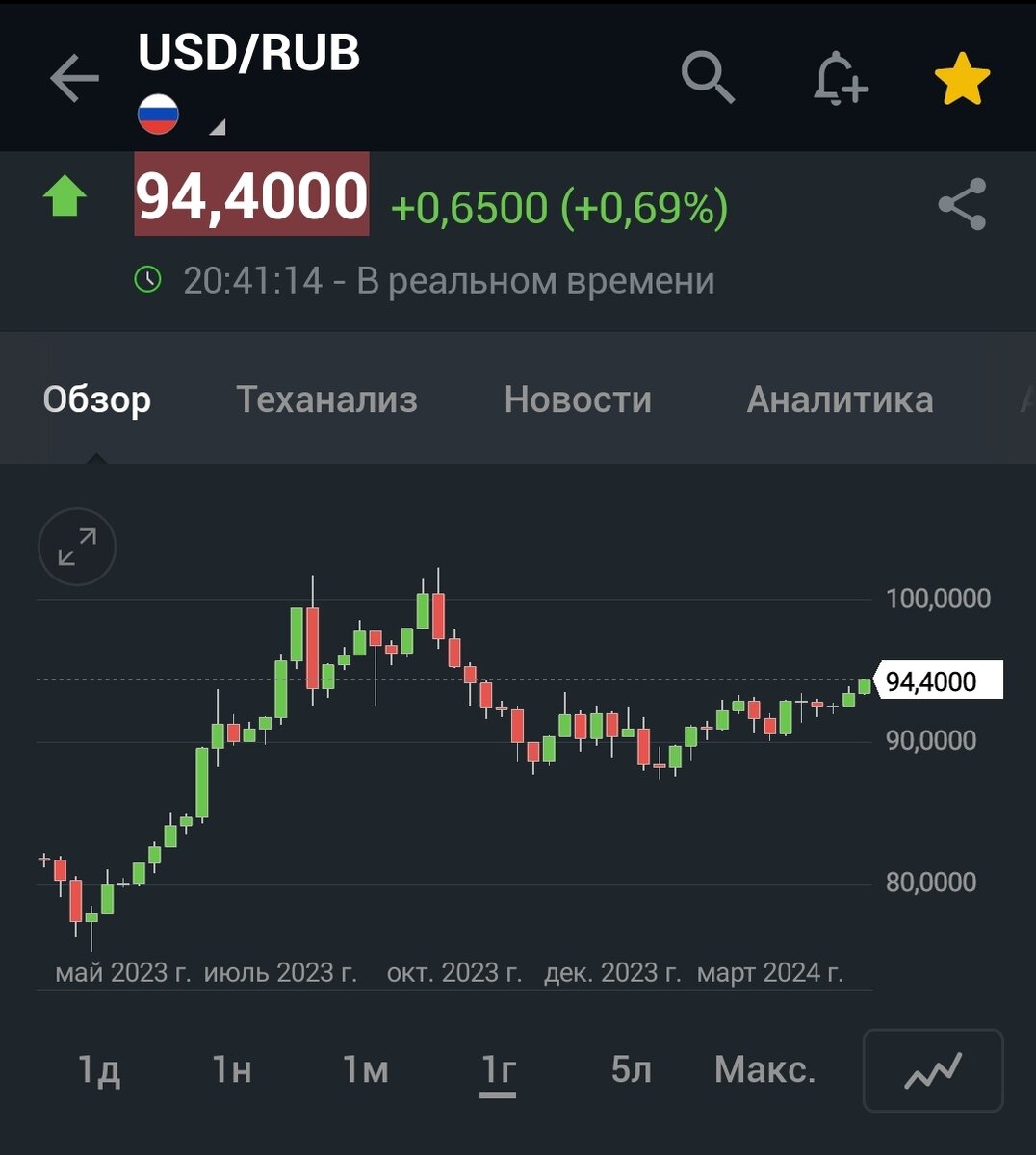Screen dimensions: 1036x1155
Task: Select the 5л chart period
Action: coord(632,1069)
